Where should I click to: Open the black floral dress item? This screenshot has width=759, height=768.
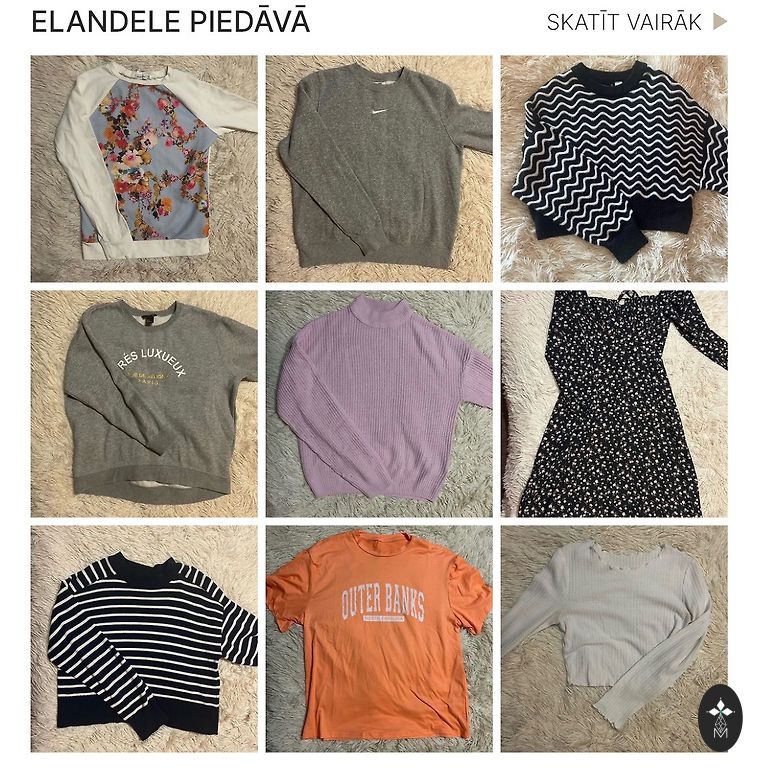(x=614, y=403)
